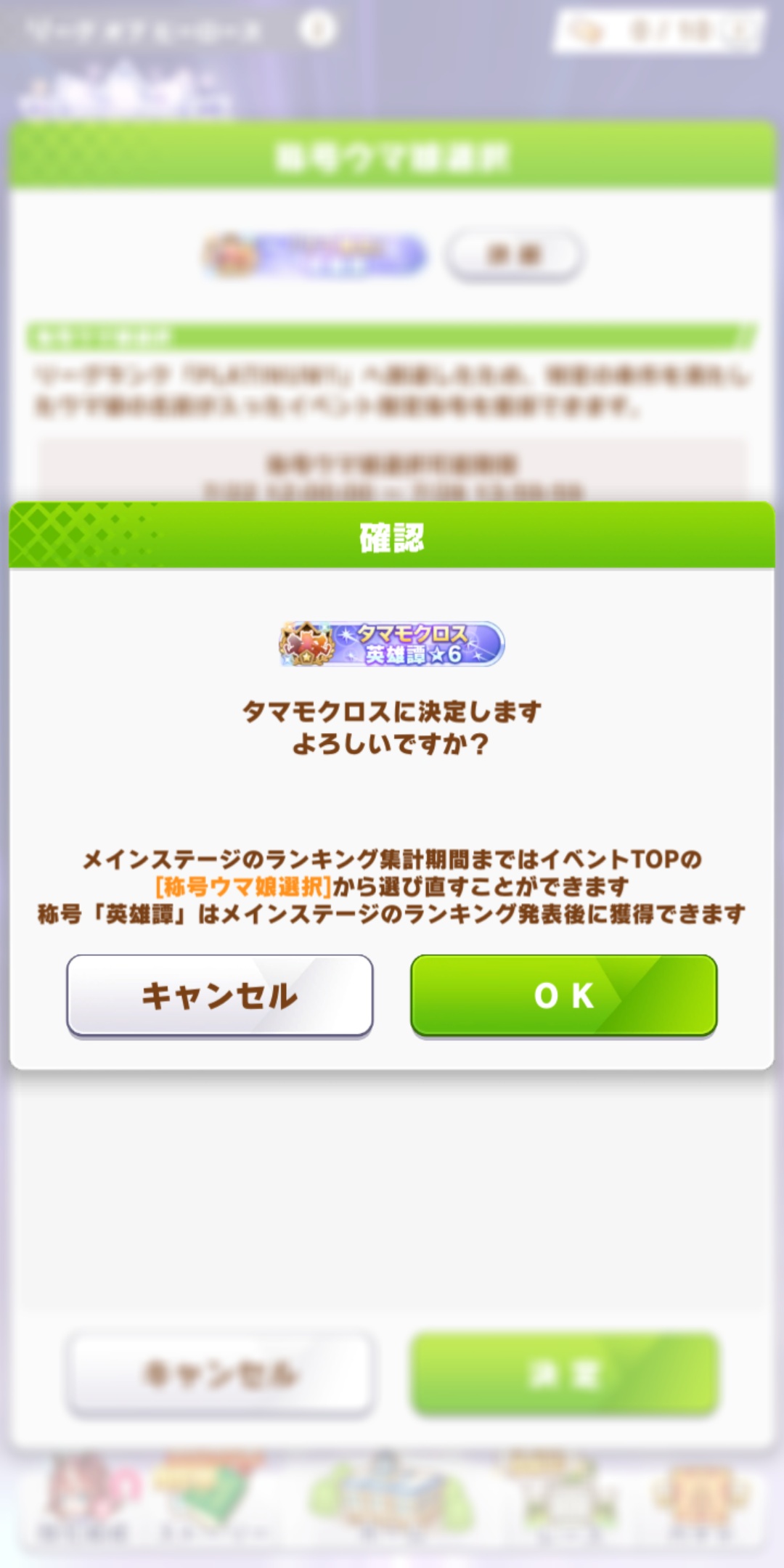Screen dimensions: 784x1568
Task: Tap the キャンセル button in the 確認 dialog
Action: [220, 995]
